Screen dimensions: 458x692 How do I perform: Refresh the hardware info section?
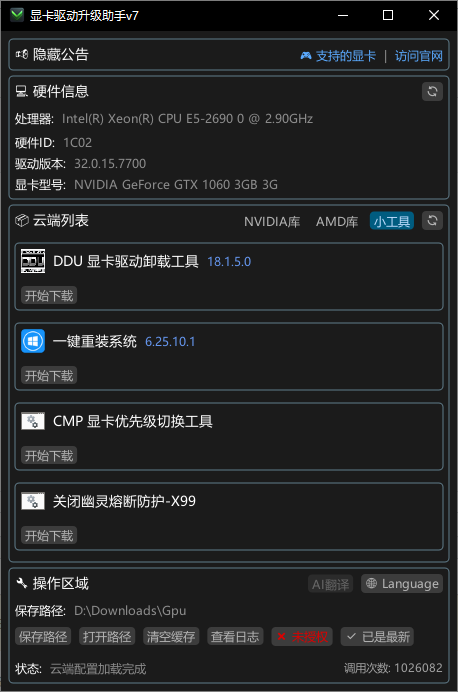point(432,91)
